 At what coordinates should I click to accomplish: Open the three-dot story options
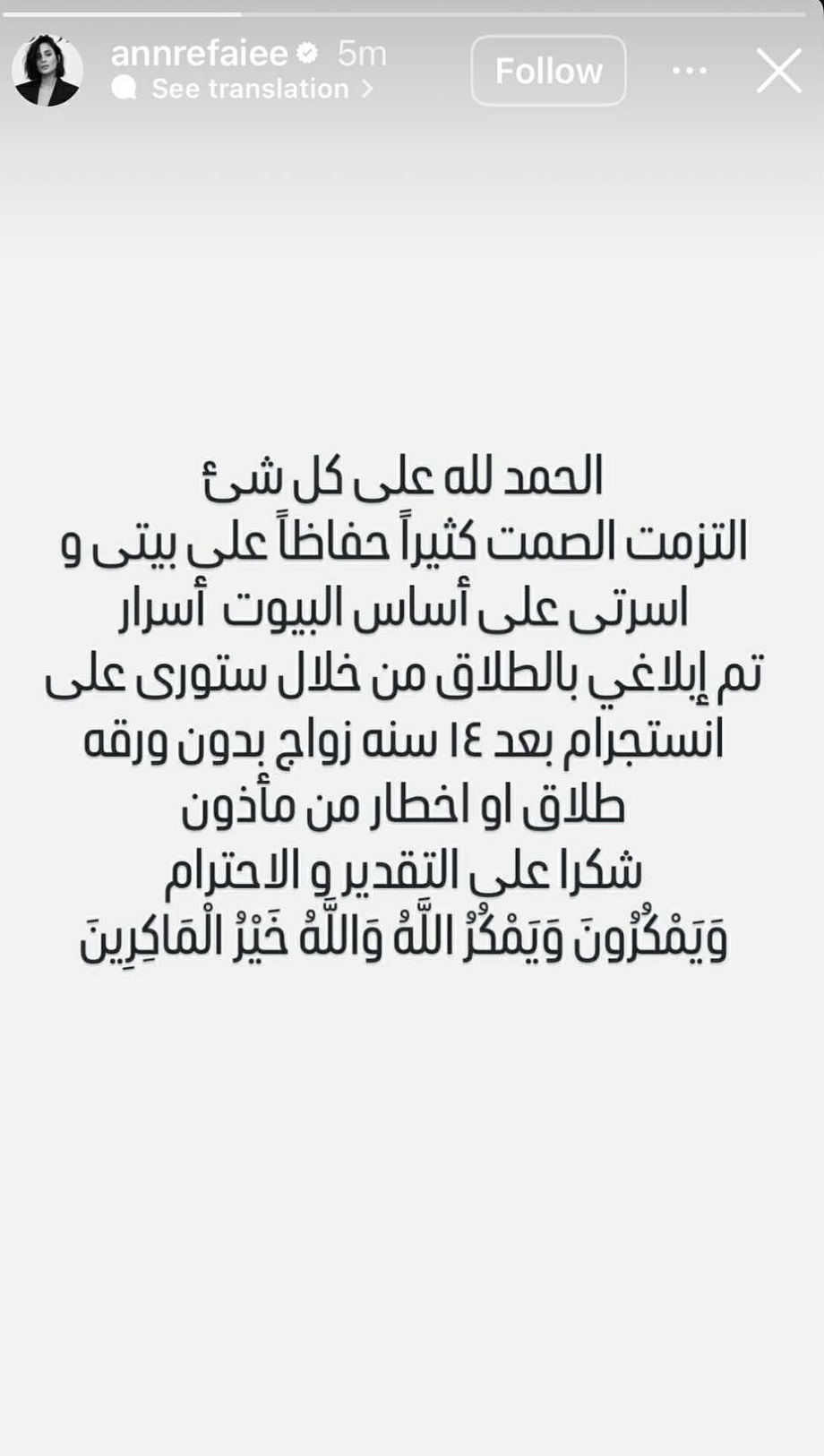[689, 71]
